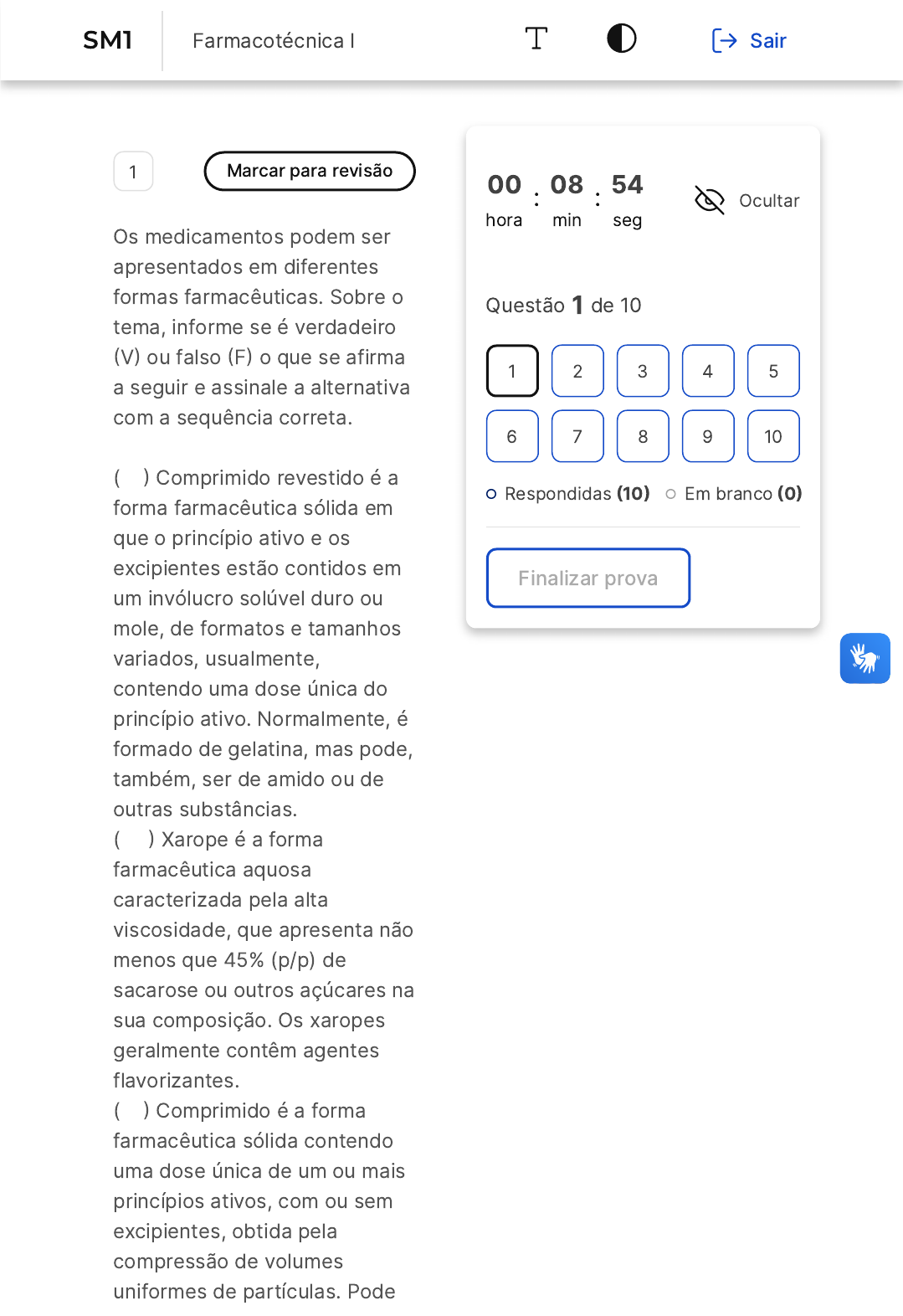Select question 1 in the grid

point(512,371)
